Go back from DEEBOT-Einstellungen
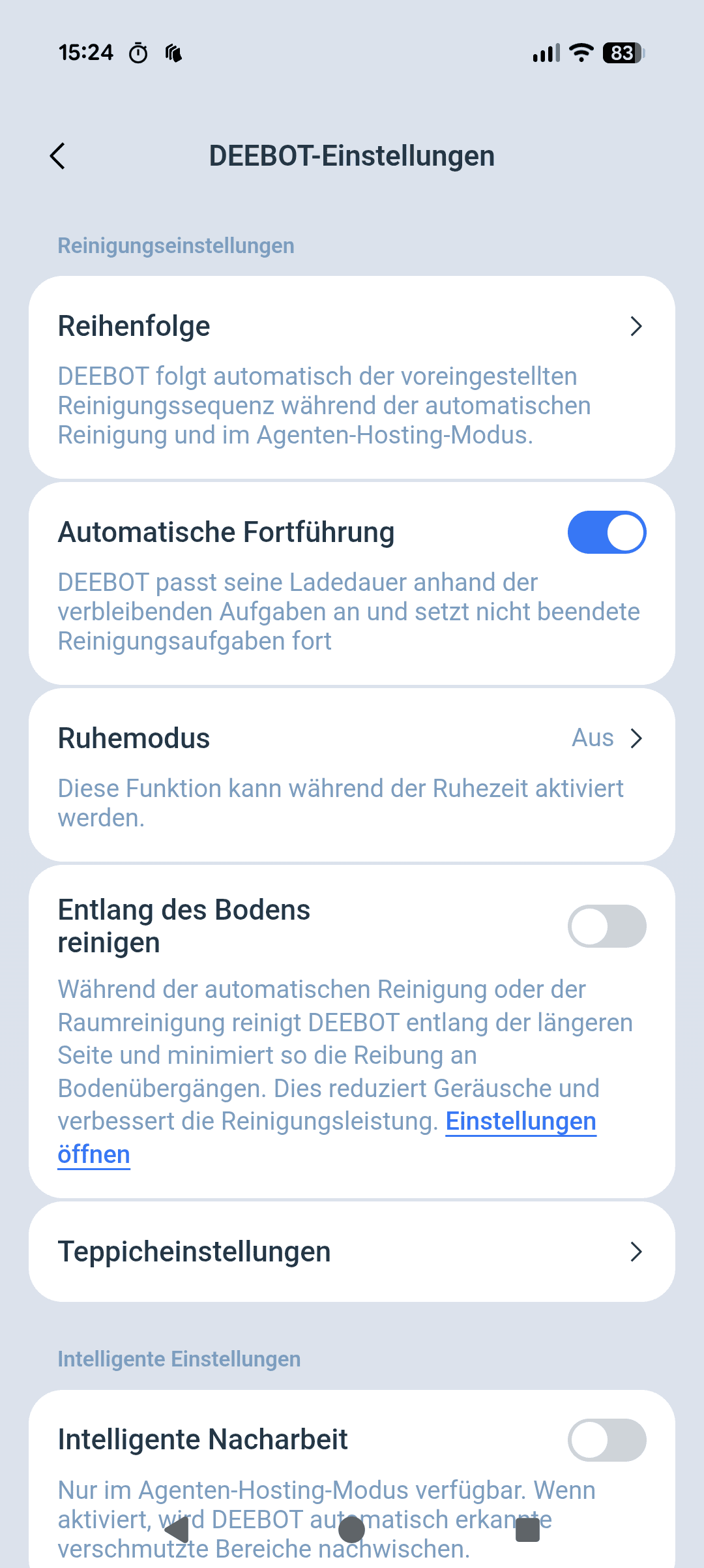 [58, 156]
